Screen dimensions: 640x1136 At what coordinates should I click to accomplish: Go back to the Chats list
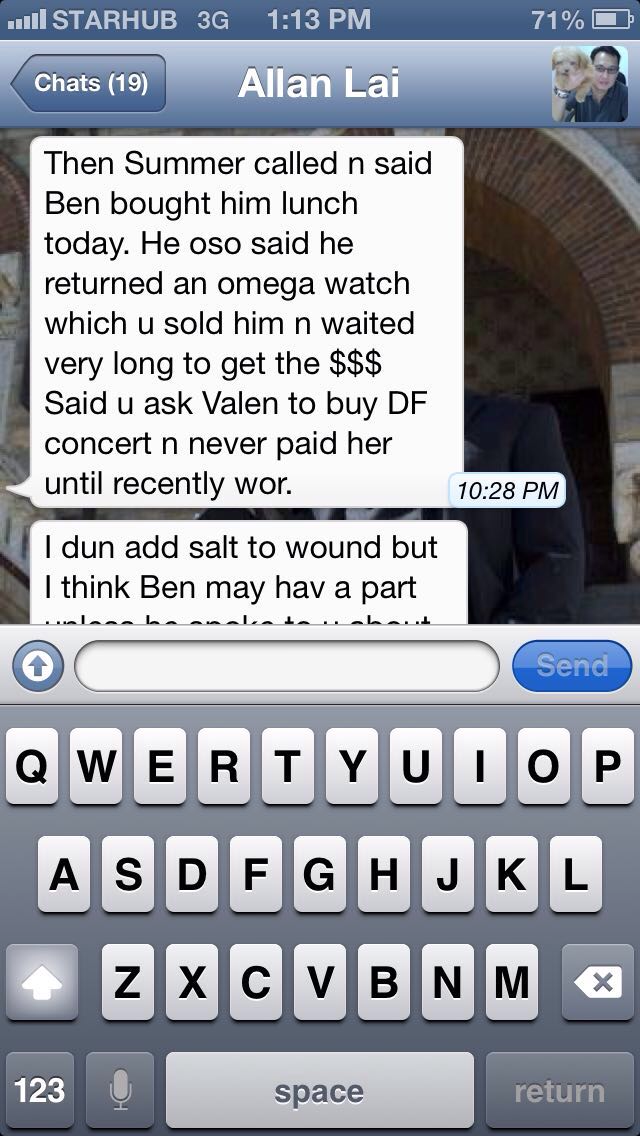coord(88,83)
